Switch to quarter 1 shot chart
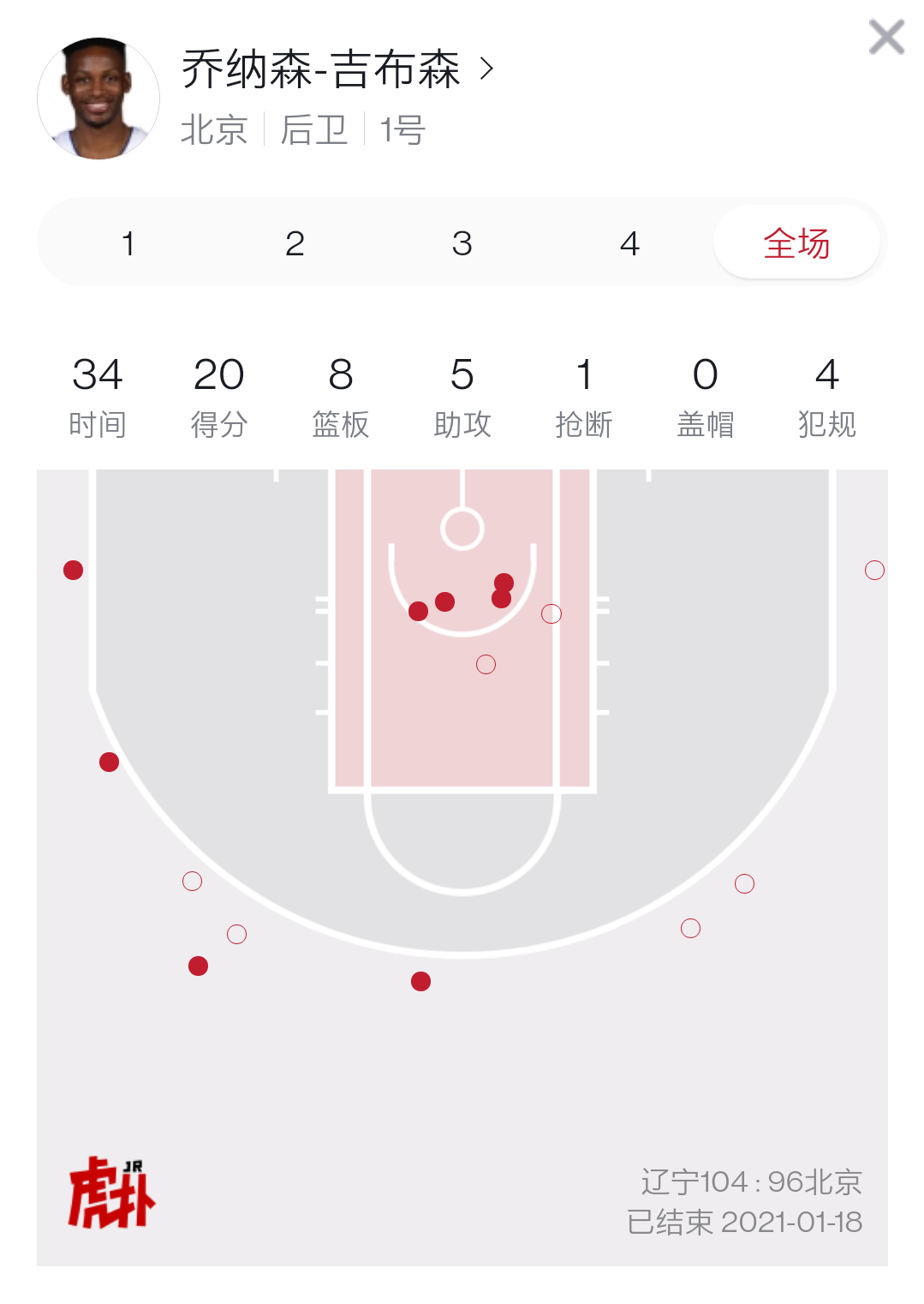Image resolution: width=924 pixels, height=1304 pixels. point(128,244)
